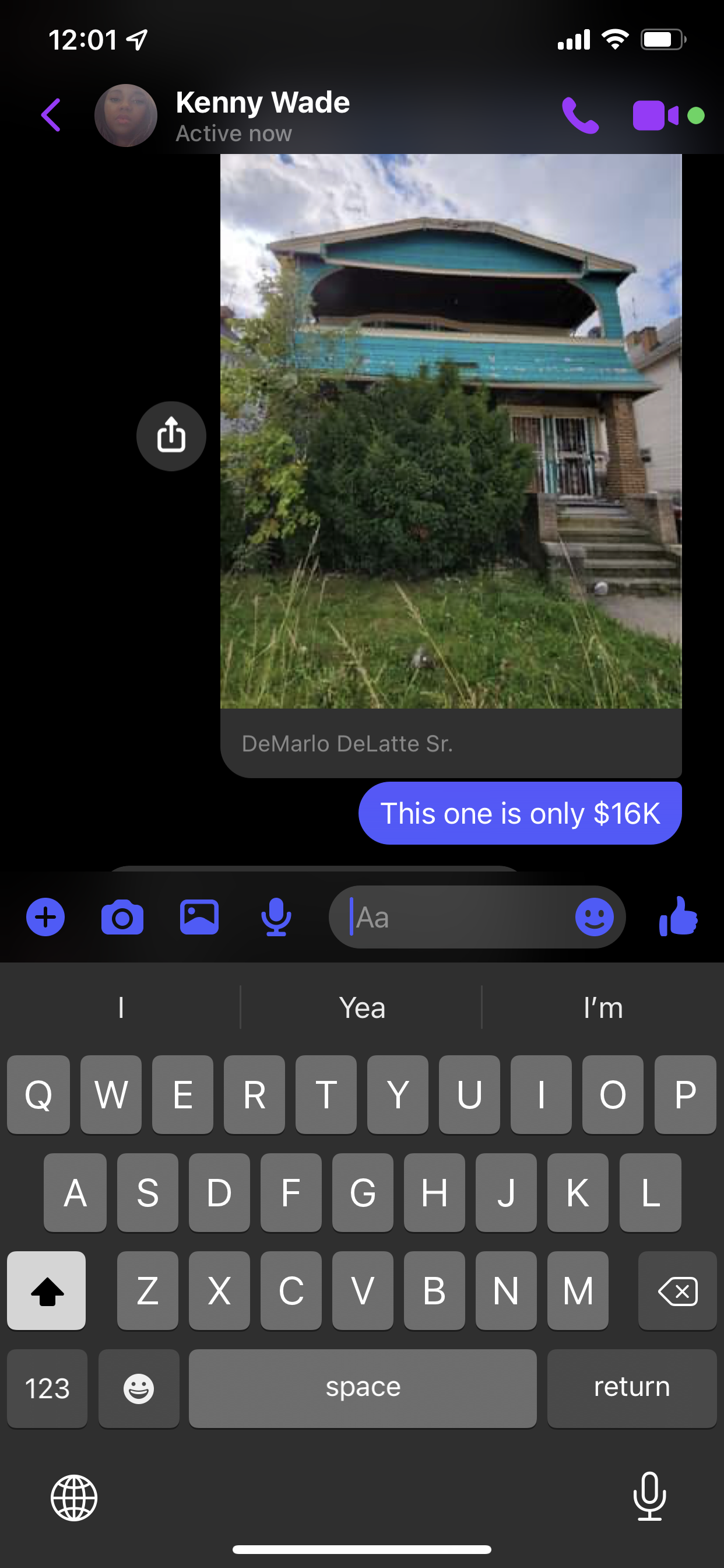724x1568 pixels.
Task: Start keyboard dictation microphone
Action: tap(649, 1496)
